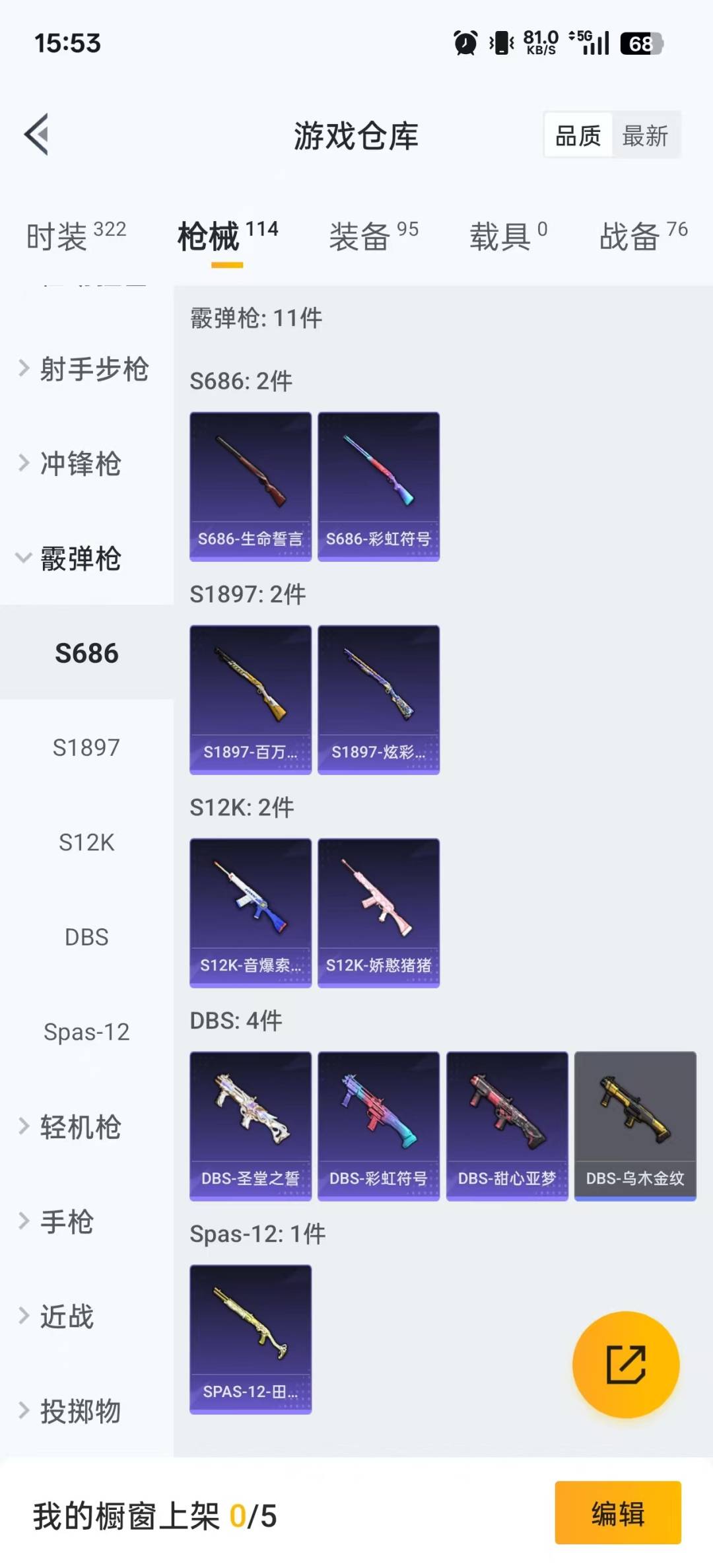View the DBS-乌木金纹 skin
Viewport: 713px width, 1568px height.
(x=635, y=1126)
